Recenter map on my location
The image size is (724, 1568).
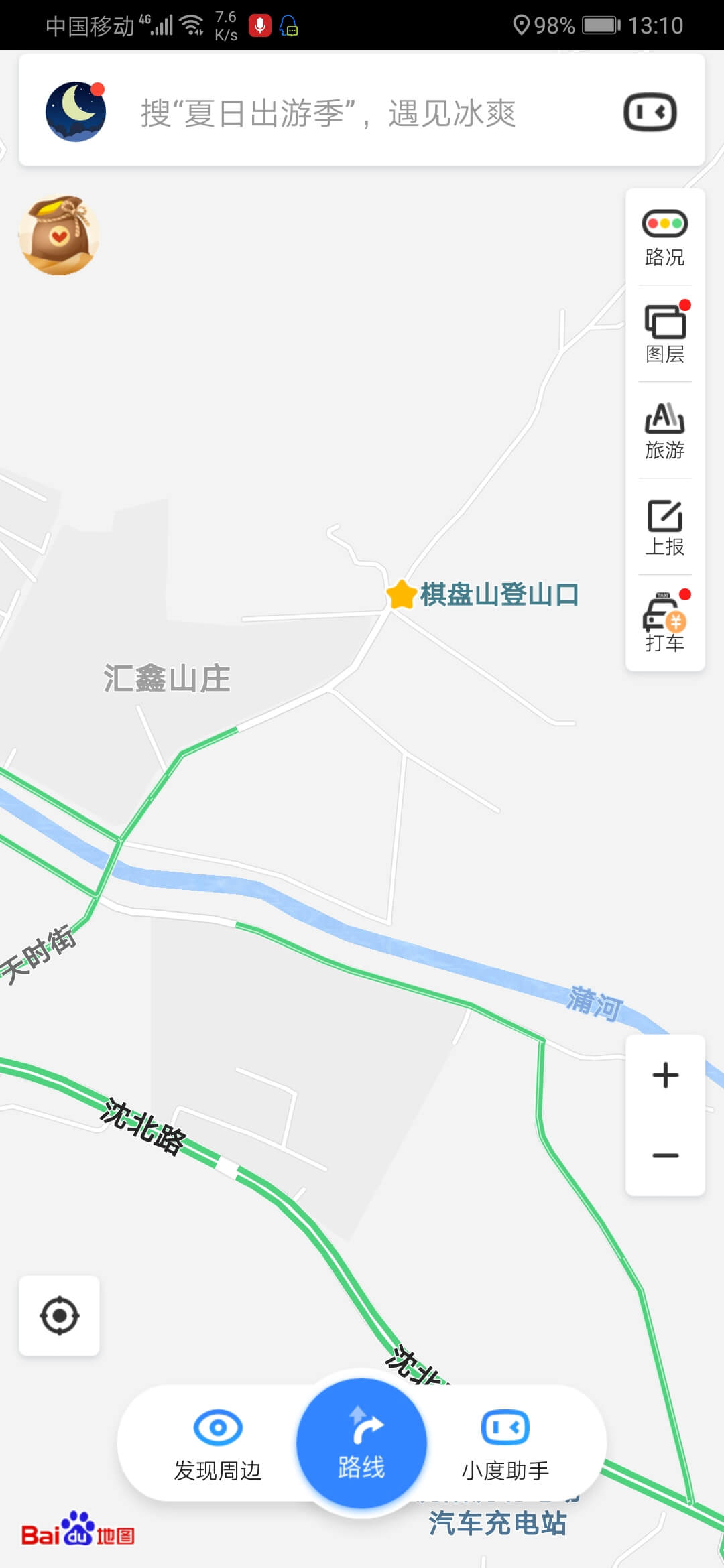coord(59,1315)
